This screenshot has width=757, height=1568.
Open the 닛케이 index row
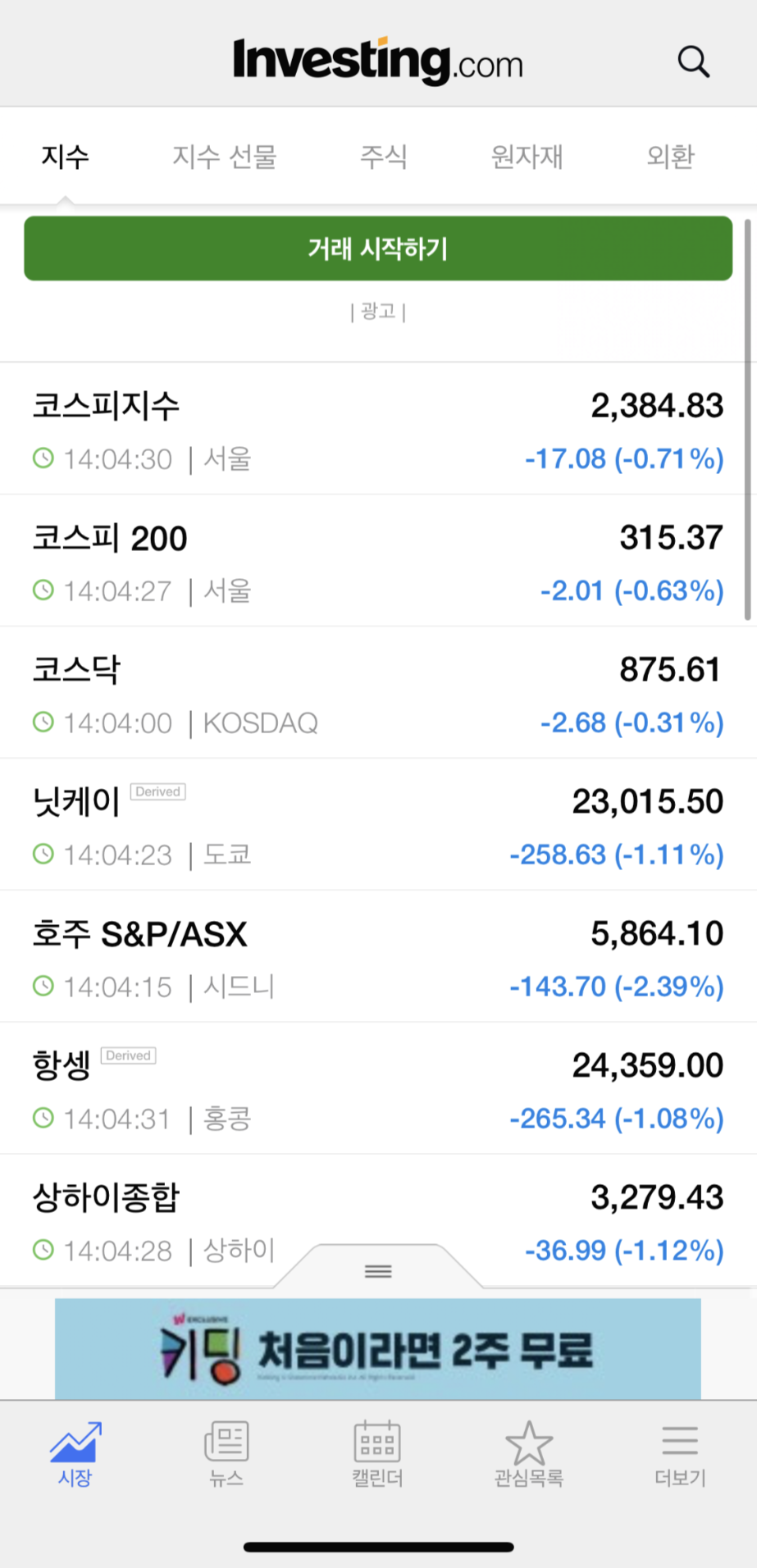pyautogui.click(x=378, y=825)
